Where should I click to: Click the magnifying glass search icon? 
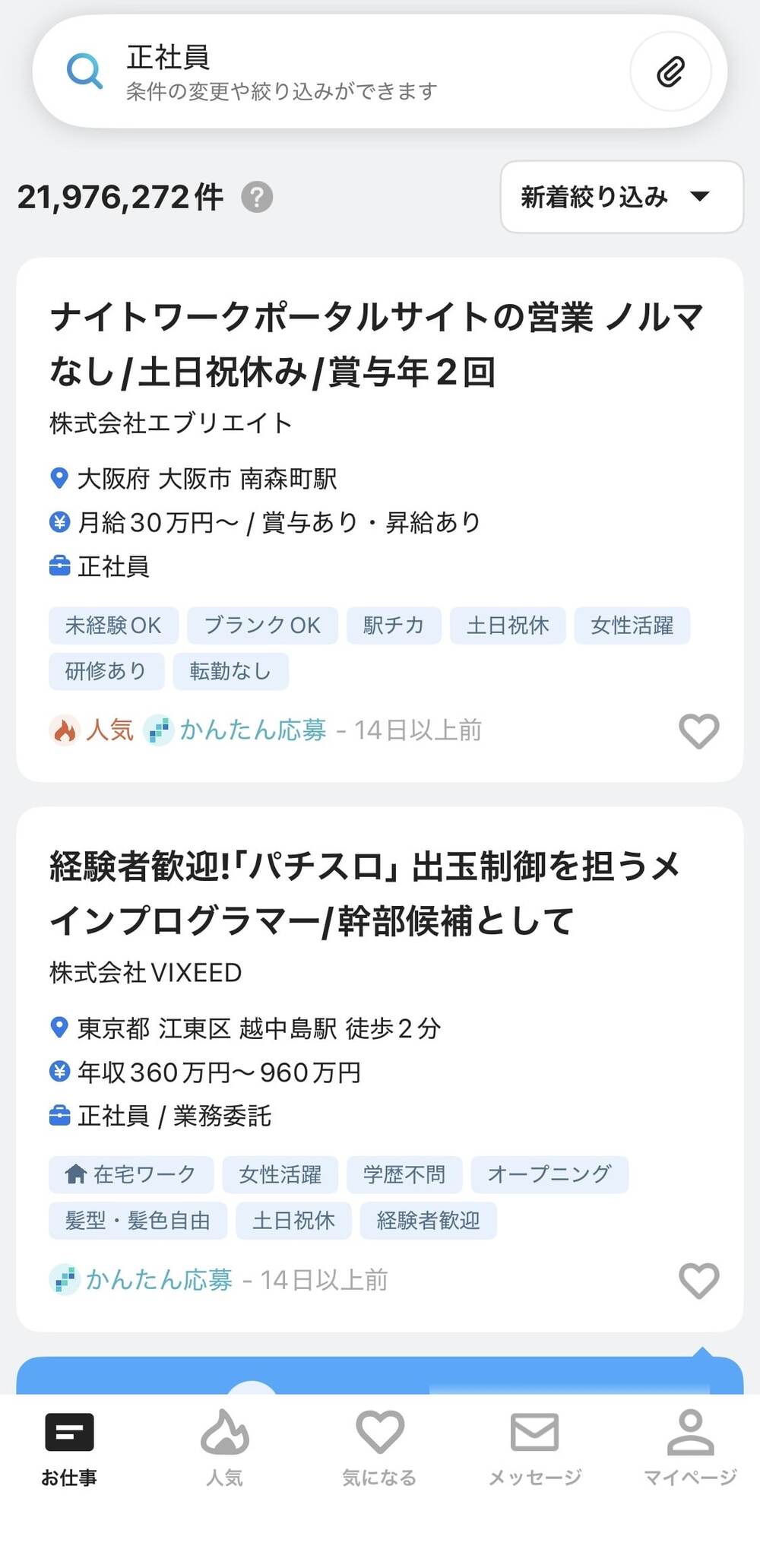84,70
